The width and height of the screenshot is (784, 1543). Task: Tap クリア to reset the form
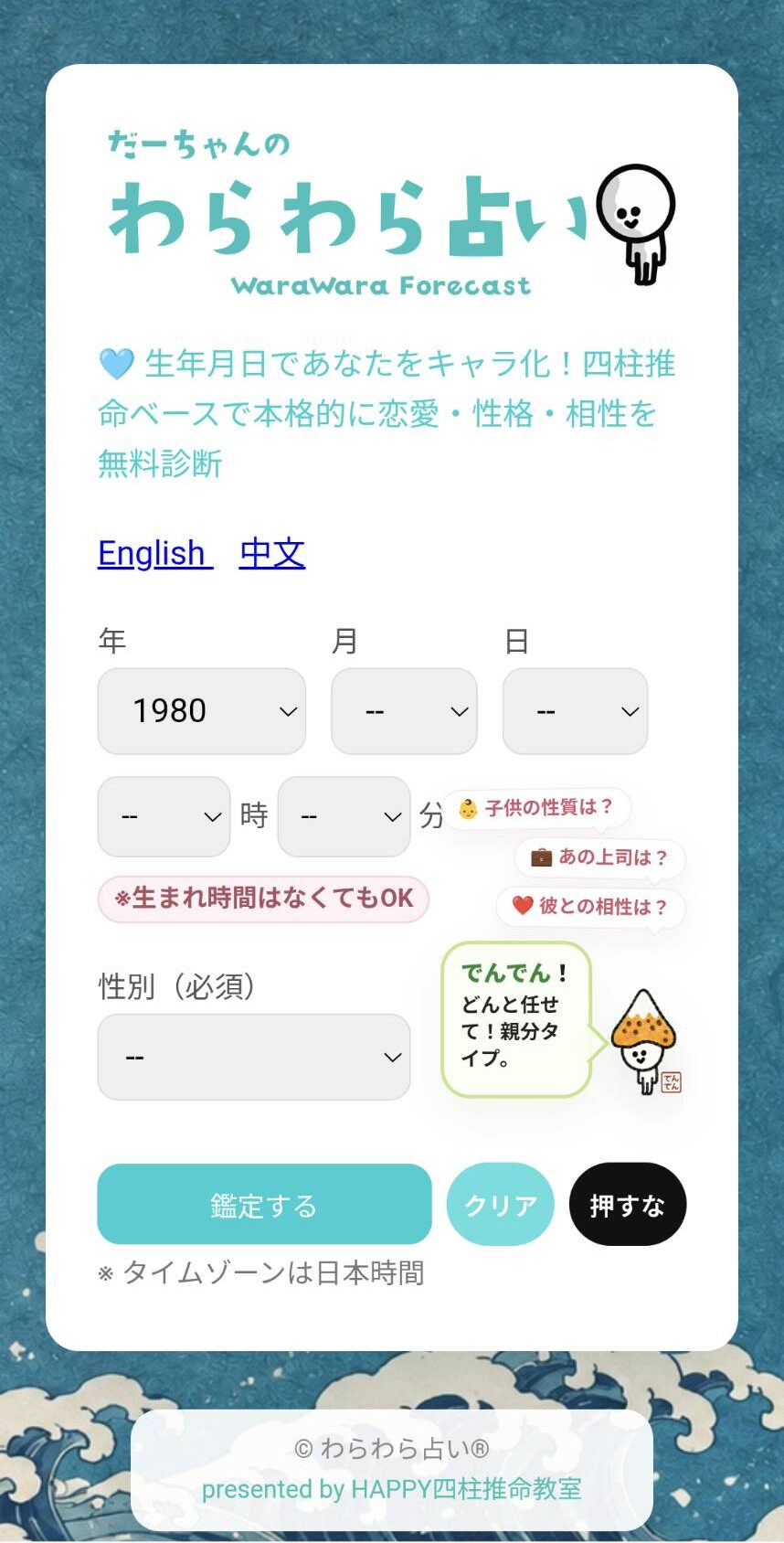[x=501, y=1204]
